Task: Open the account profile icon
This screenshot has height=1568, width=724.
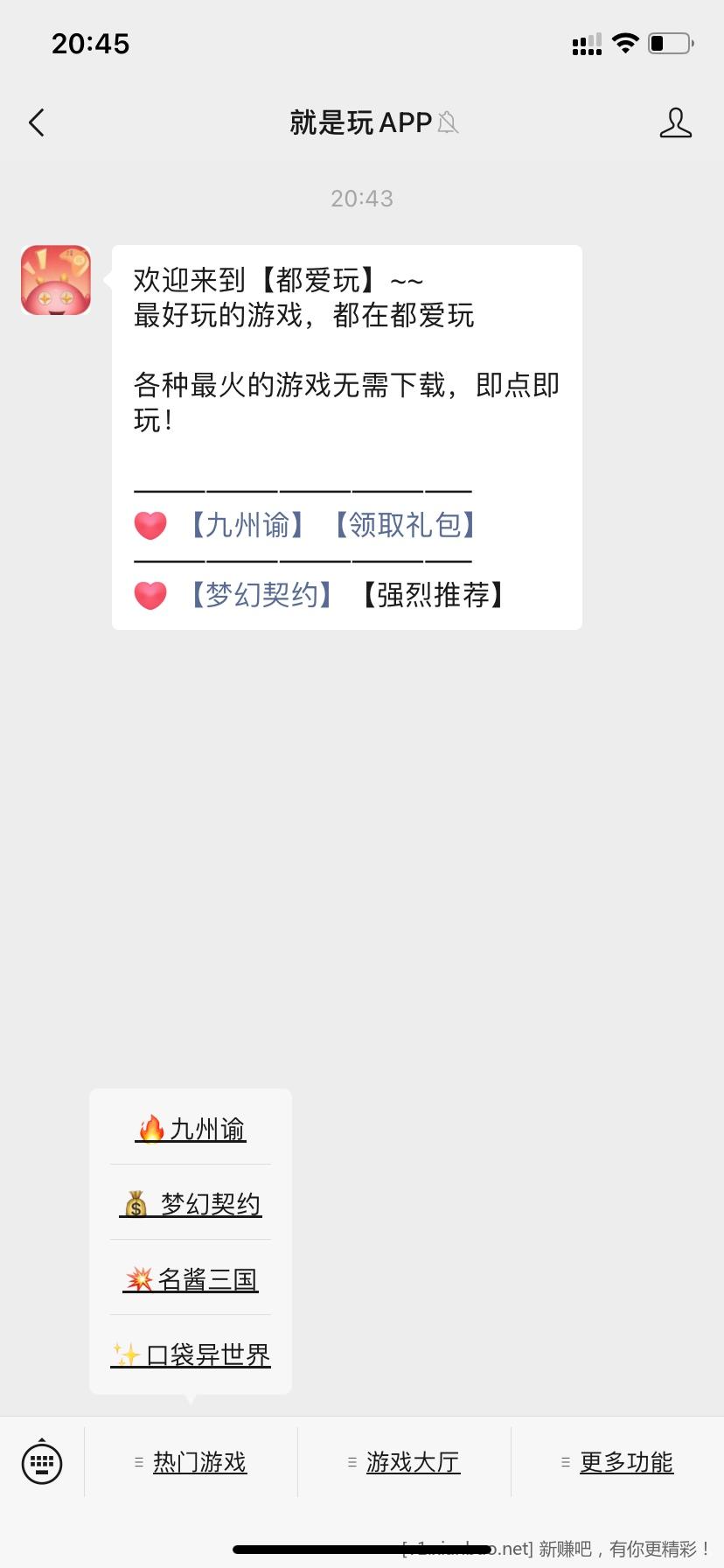Action: click(x=675, y=122)
